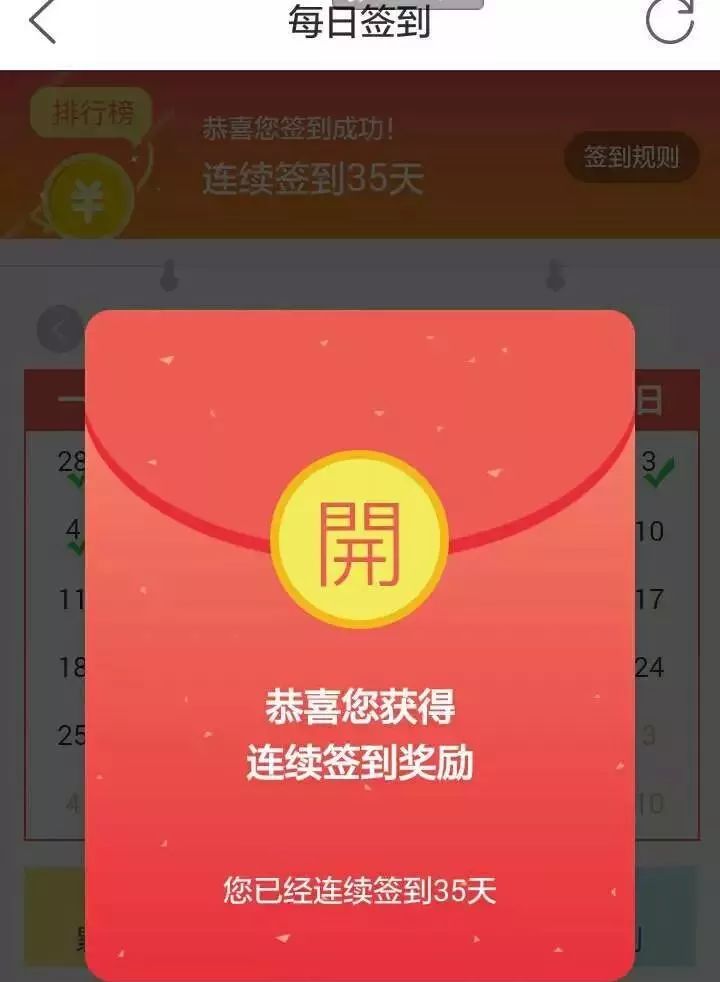The image size is (720, 982).
Task: Open 签到规则 rules
Action: [630, 157]
